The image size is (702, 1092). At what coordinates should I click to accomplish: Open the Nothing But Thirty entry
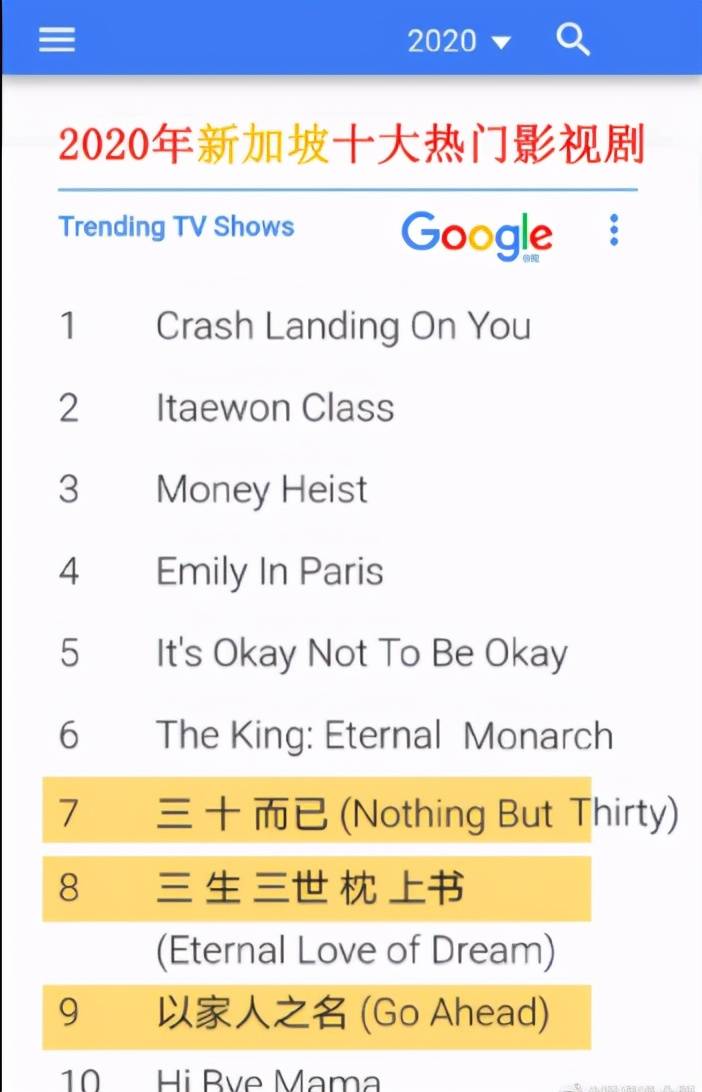click(x=415, y=814)
